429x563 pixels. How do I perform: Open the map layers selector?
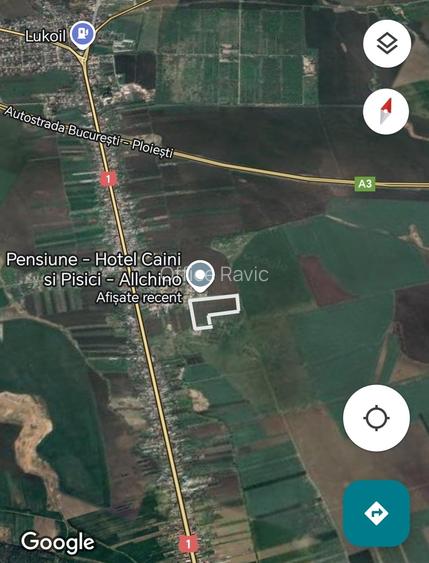point(387,44)
